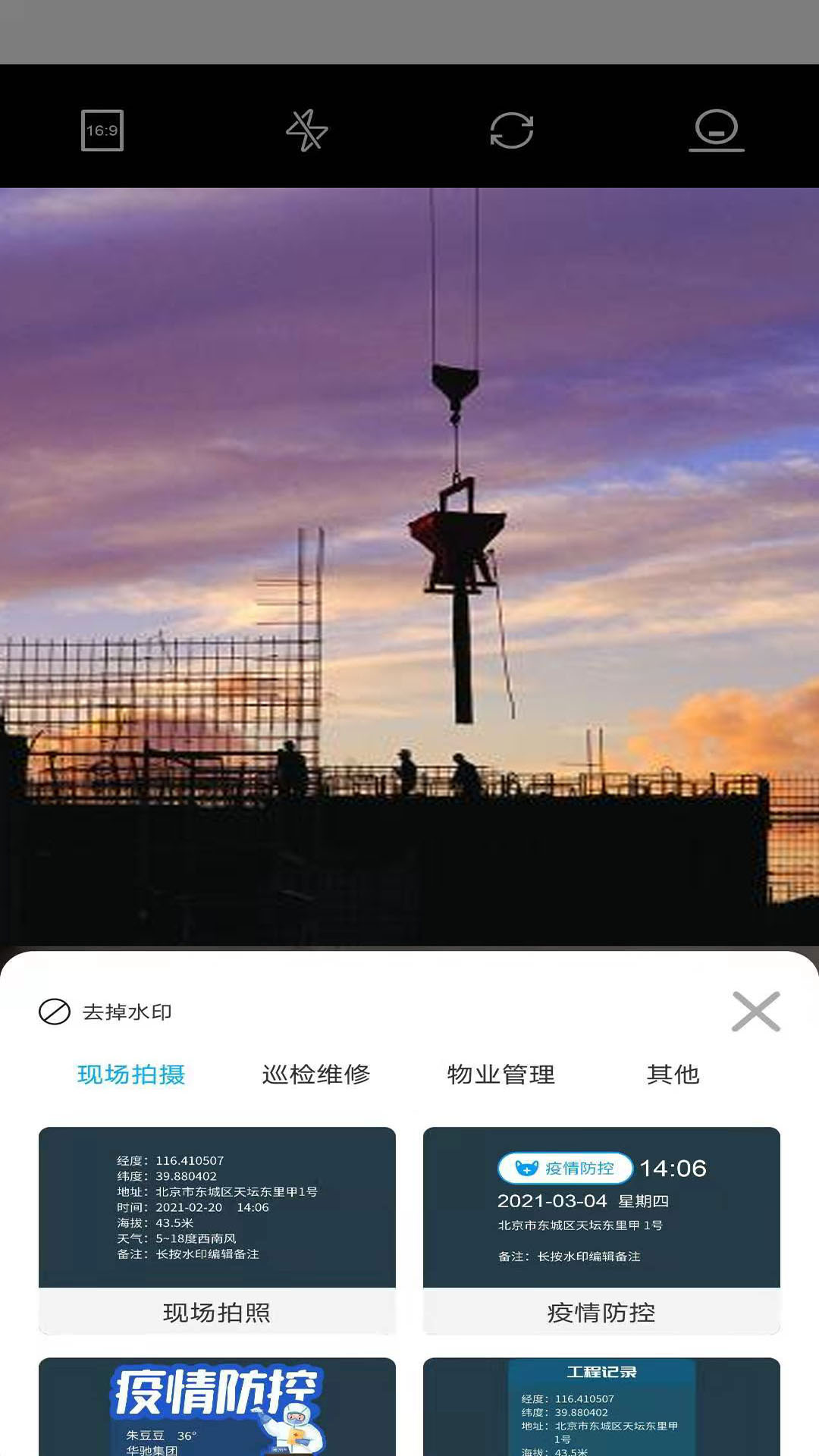Open the face beauty option

(x=716, y=130)
